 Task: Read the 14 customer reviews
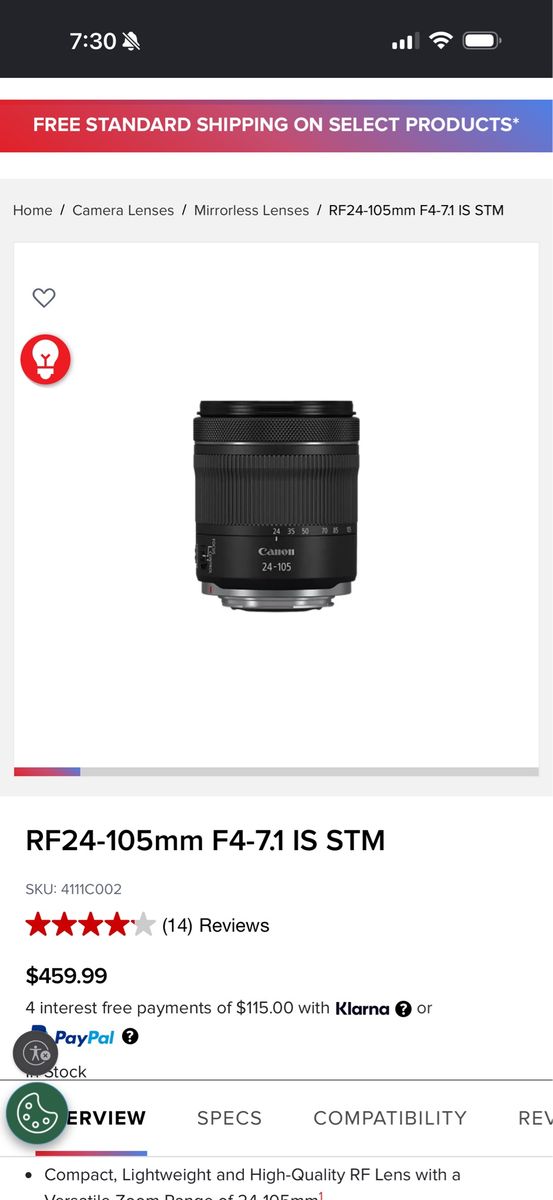tap(215, 925)
